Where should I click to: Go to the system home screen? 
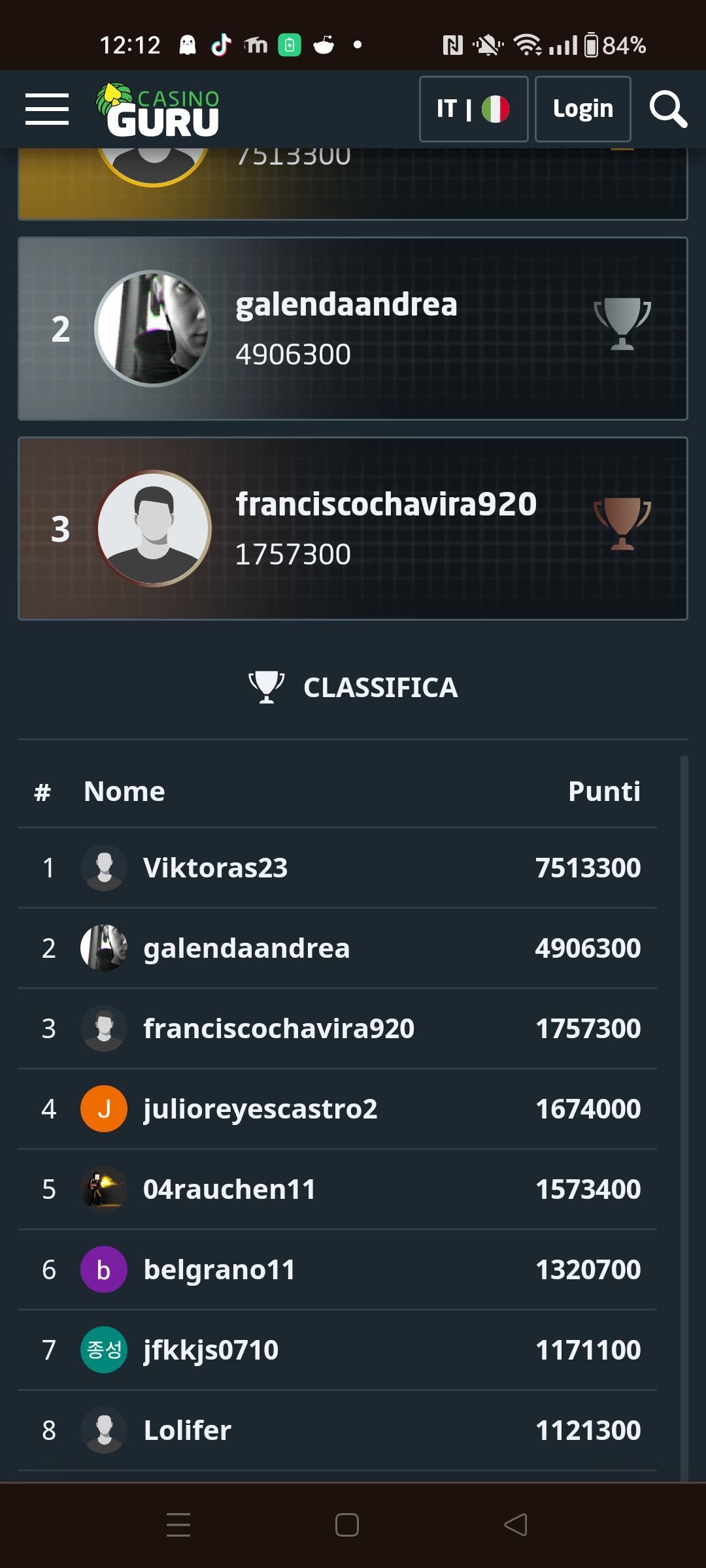coord(346,1525)
